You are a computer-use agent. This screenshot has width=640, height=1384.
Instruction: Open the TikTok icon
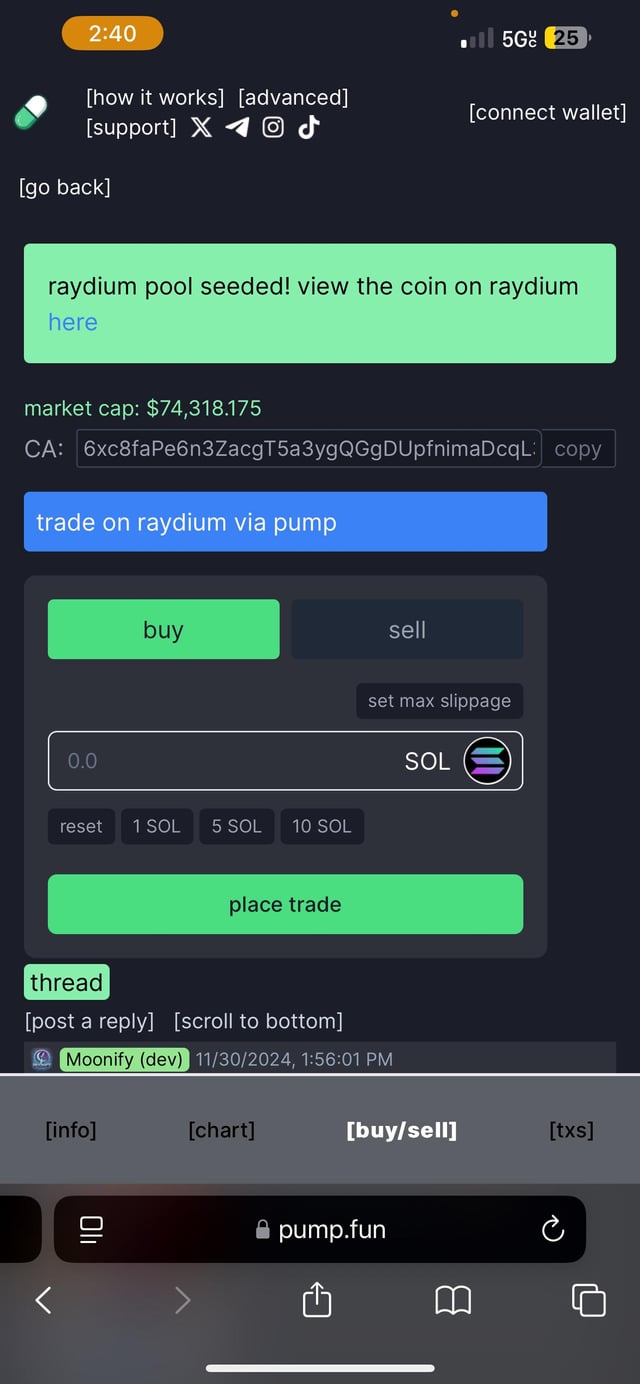(x=308, y=127)
